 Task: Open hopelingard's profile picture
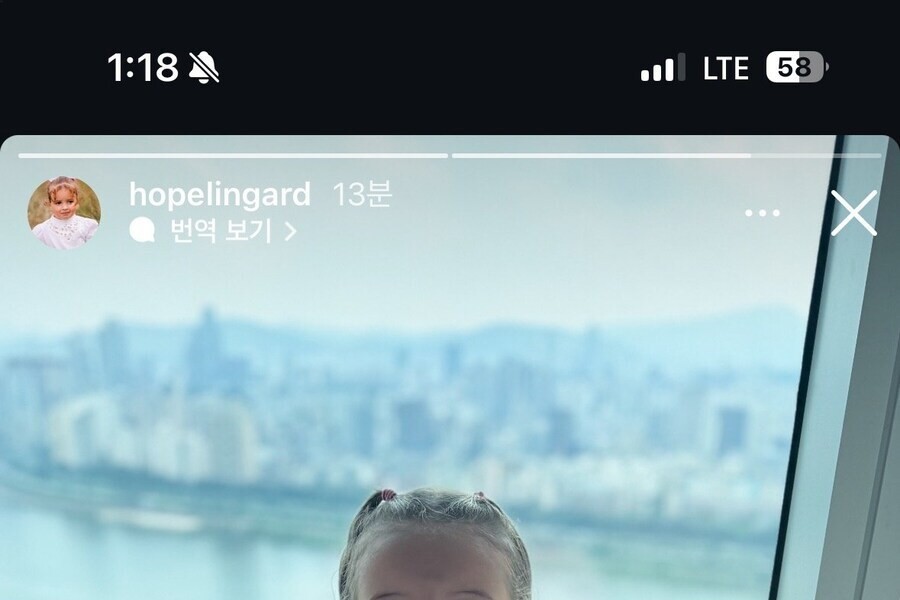coord(64,213)
